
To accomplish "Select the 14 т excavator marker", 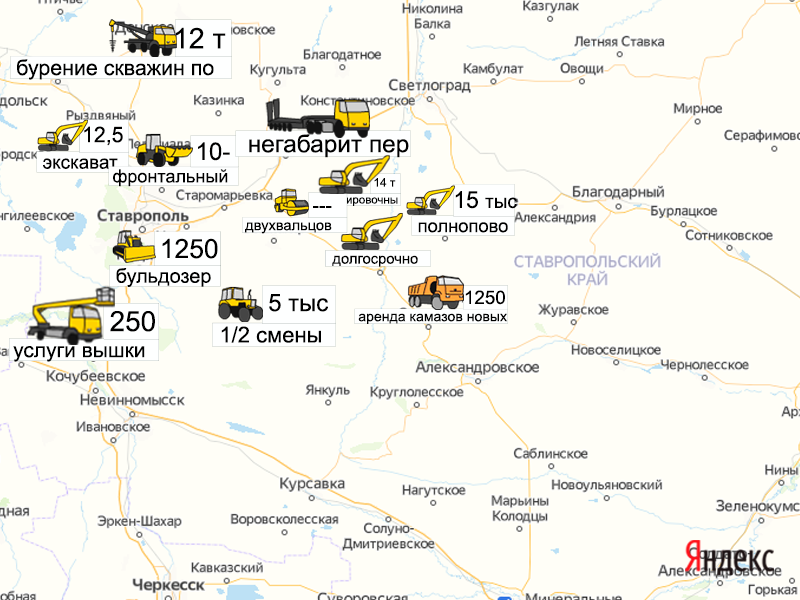I will (x=346, y=176).
